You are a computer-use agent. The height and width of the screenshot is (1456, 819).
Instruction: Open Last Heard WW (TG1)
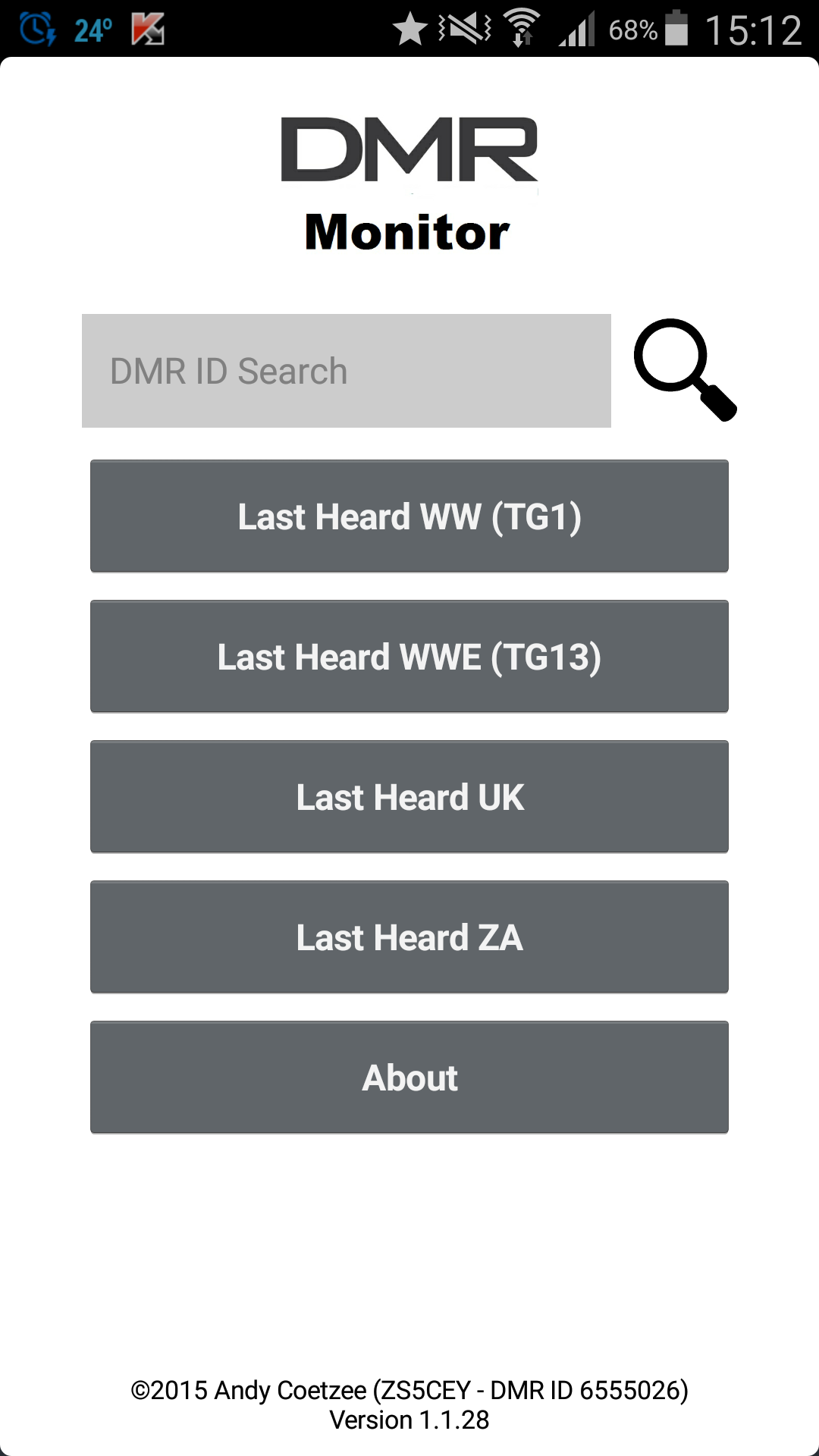pyautogui.click(x=409, y=516)
